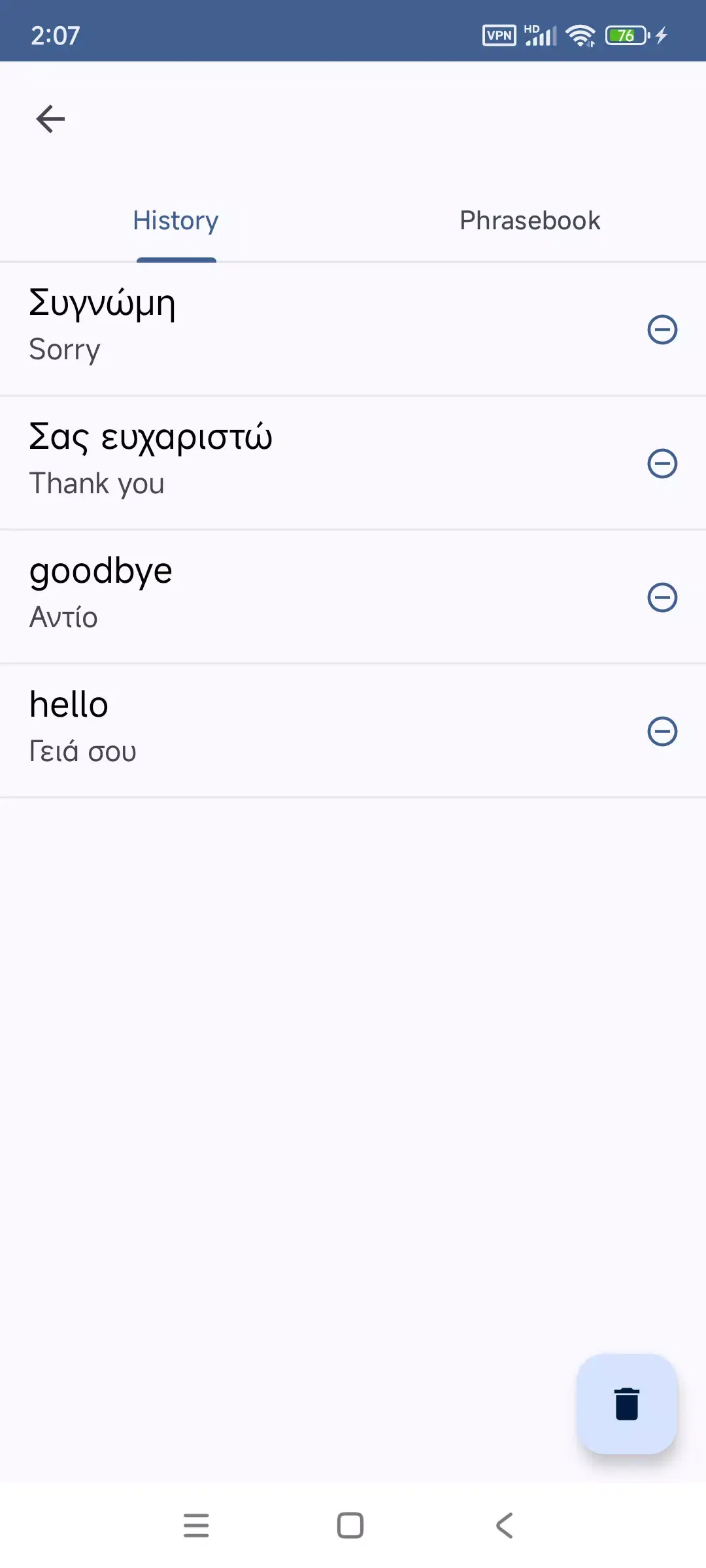Tap the mobile signal strength indicator
Viewport: 706px width, 1568px height.
(x=541, y=35)
